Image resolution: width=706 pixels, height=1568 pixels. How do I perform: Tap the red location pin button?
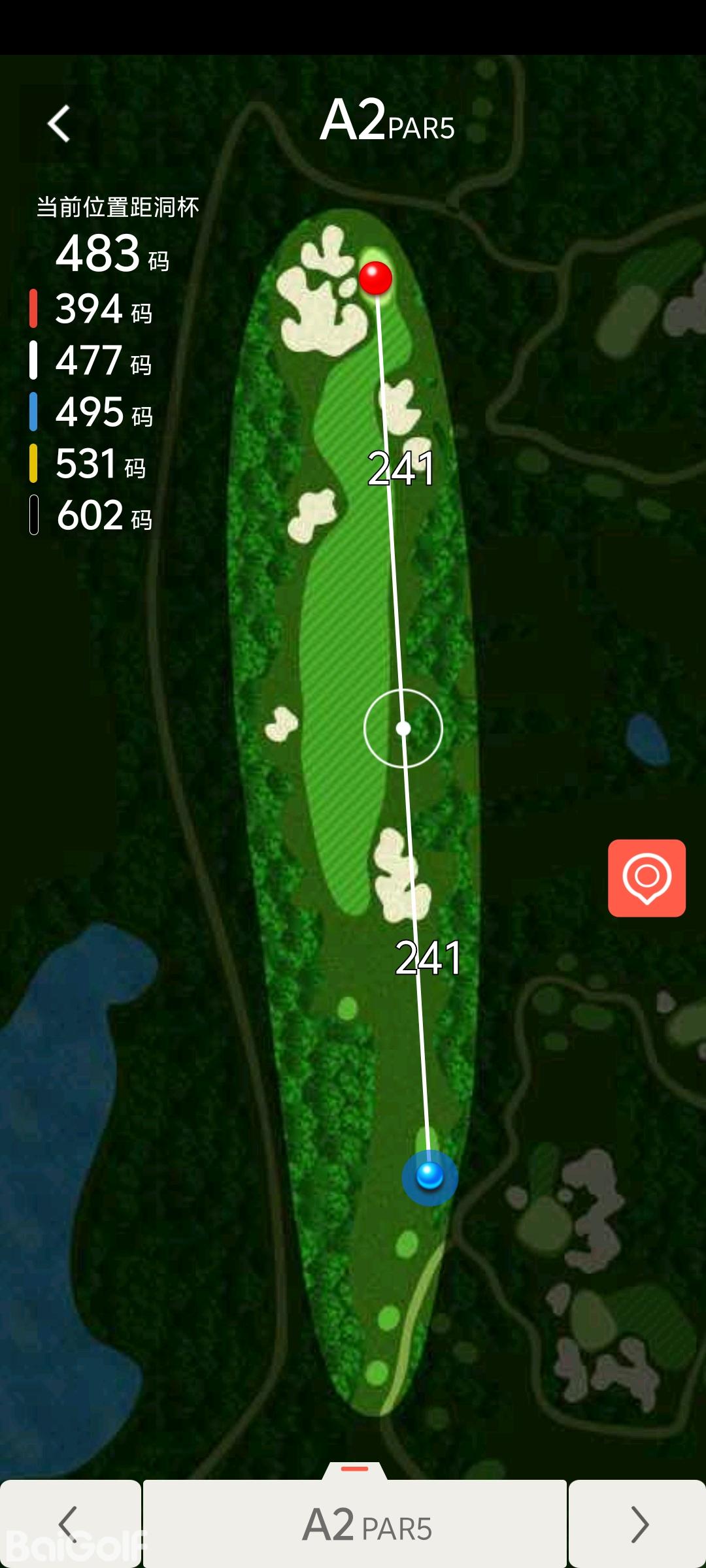coord(647,877)
